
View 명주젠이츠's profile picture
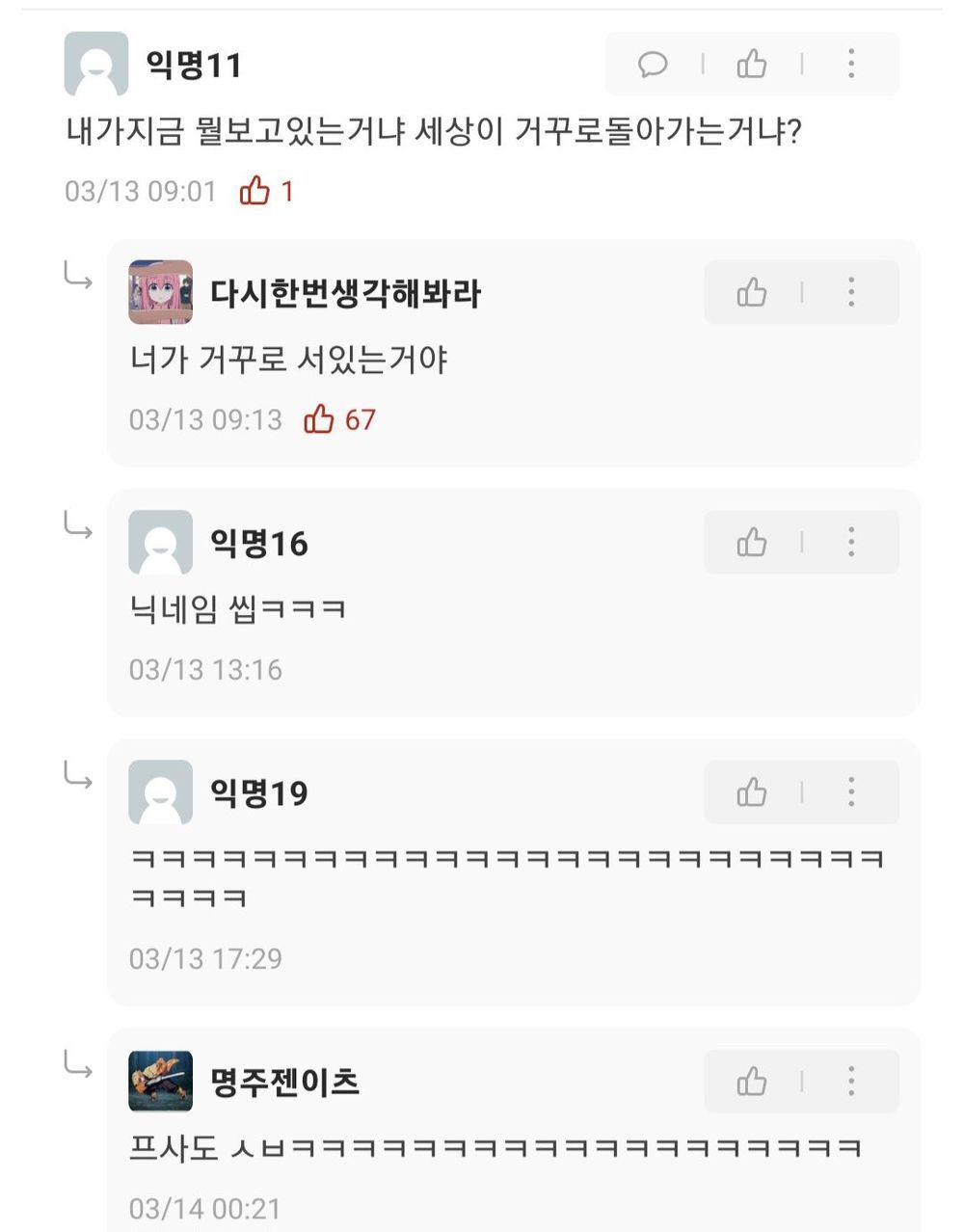click(x=160, y=1082)
